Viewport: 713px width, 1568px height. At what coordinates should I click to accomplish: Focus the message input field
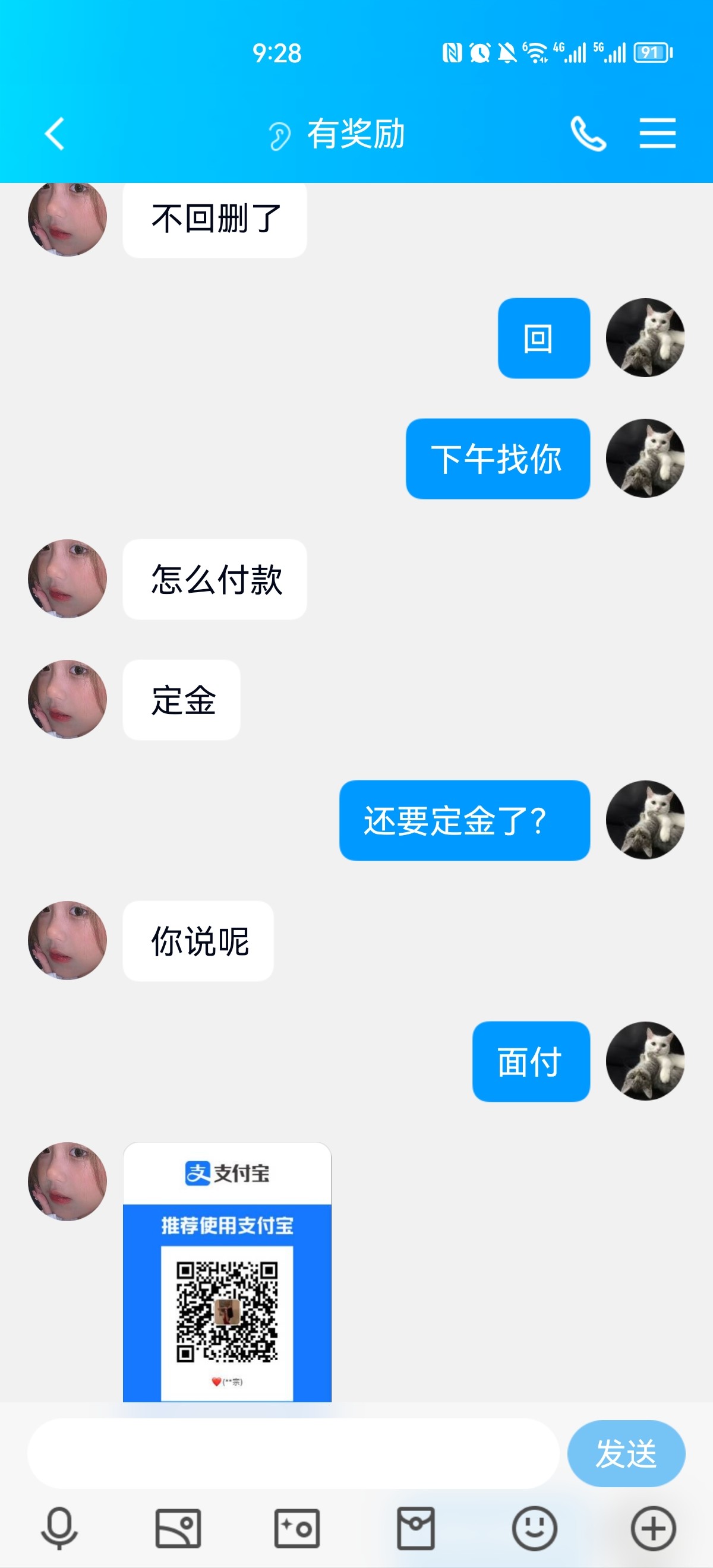pos(292,1453)
